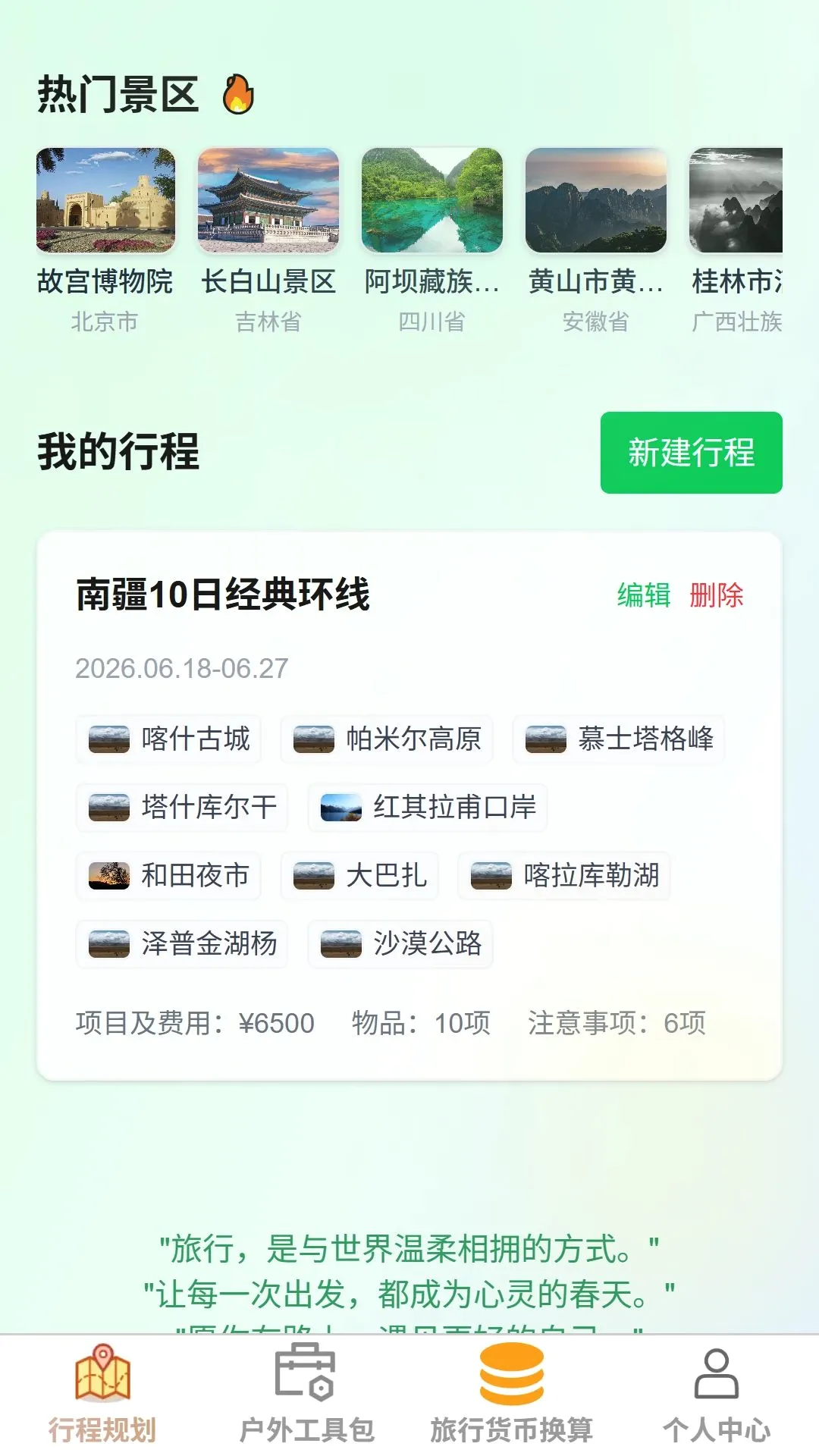Screen dimensions: 819x1456
Task: Open the 故宫博物院 scenic spot card
Action: pyautogui.click(x=105, y=241)
